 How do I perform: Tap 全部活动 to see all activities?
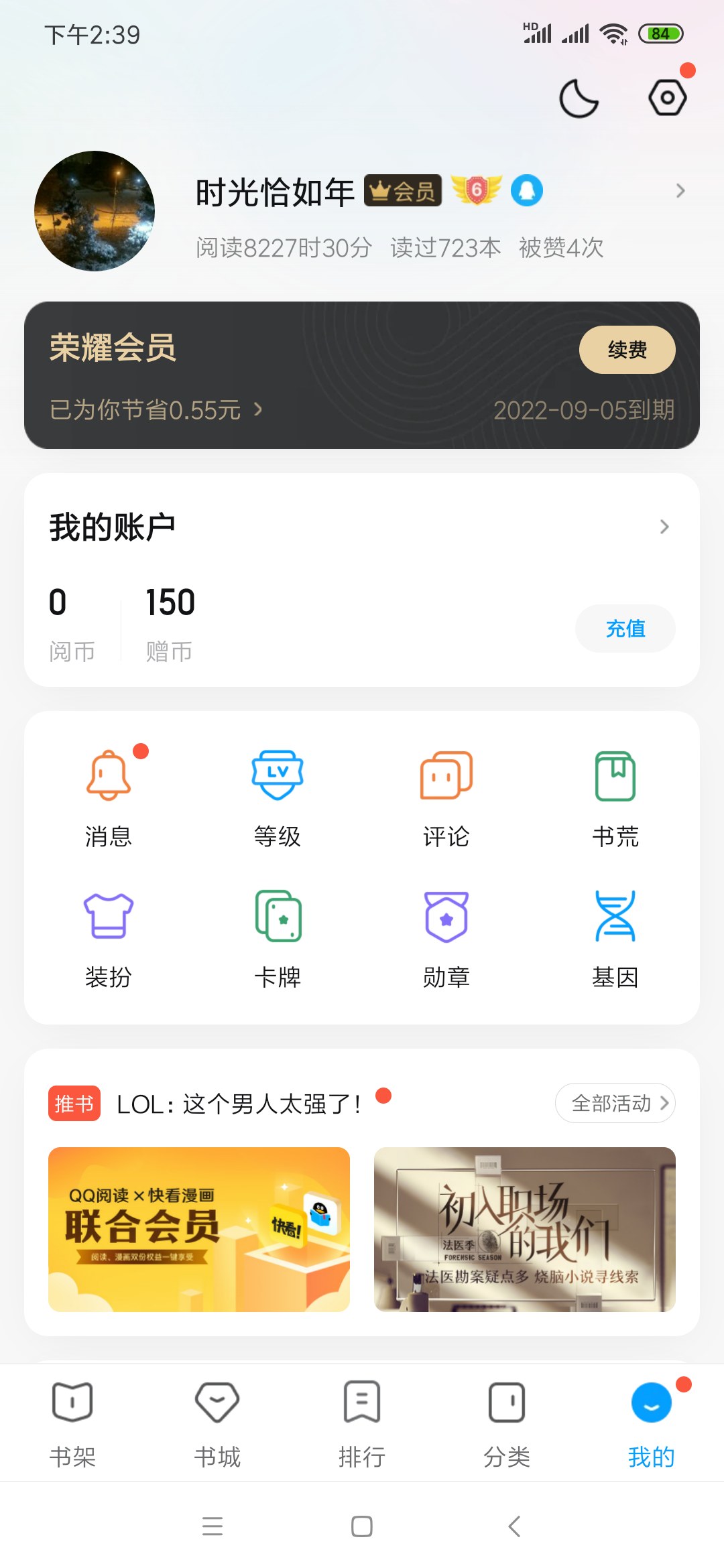click(615, 1103)
